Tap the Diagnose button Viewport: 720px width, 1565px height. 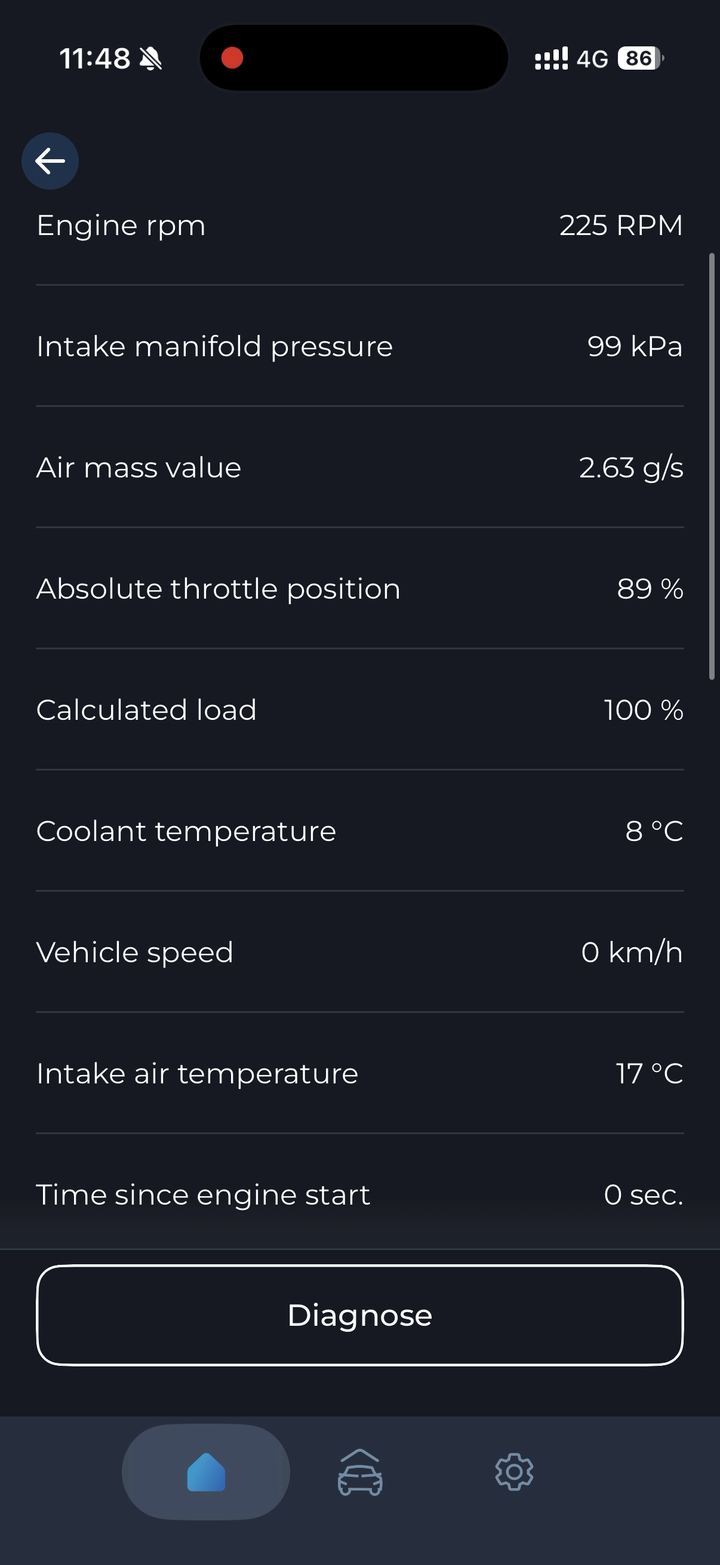pos(360,1315)
